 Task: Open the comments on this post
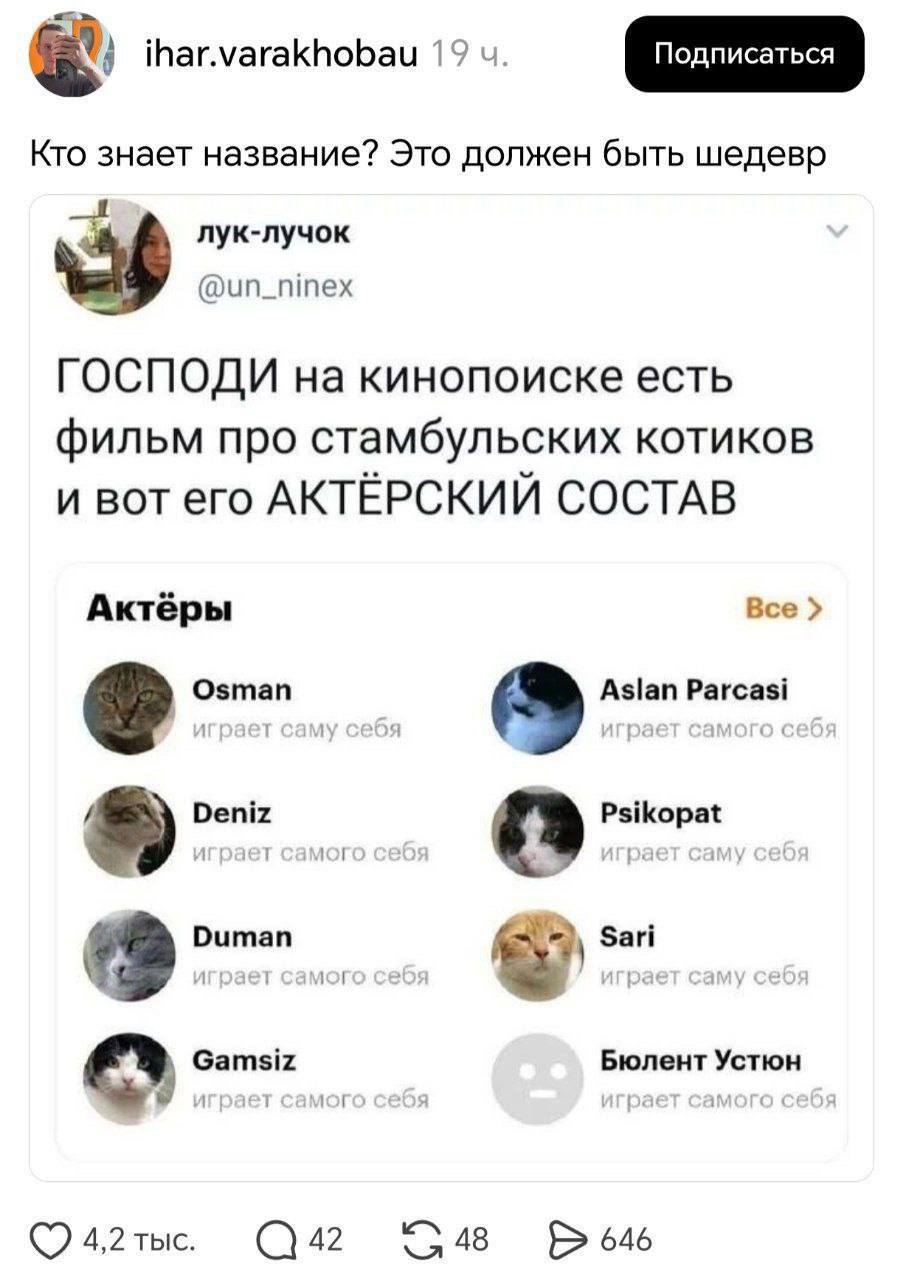(272, 1240)
